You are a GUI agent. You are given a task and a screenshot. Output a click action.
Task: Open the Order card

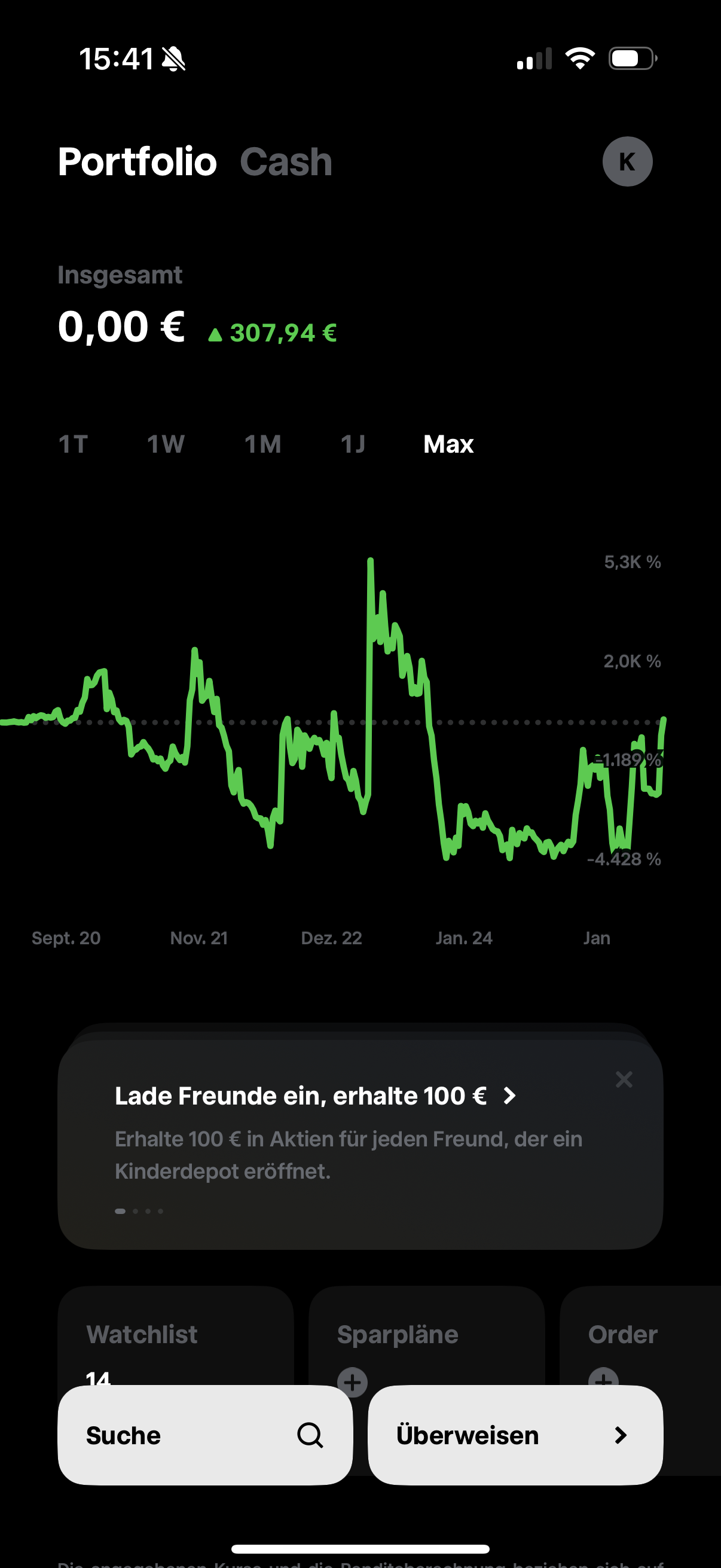tap(640, 1336)
